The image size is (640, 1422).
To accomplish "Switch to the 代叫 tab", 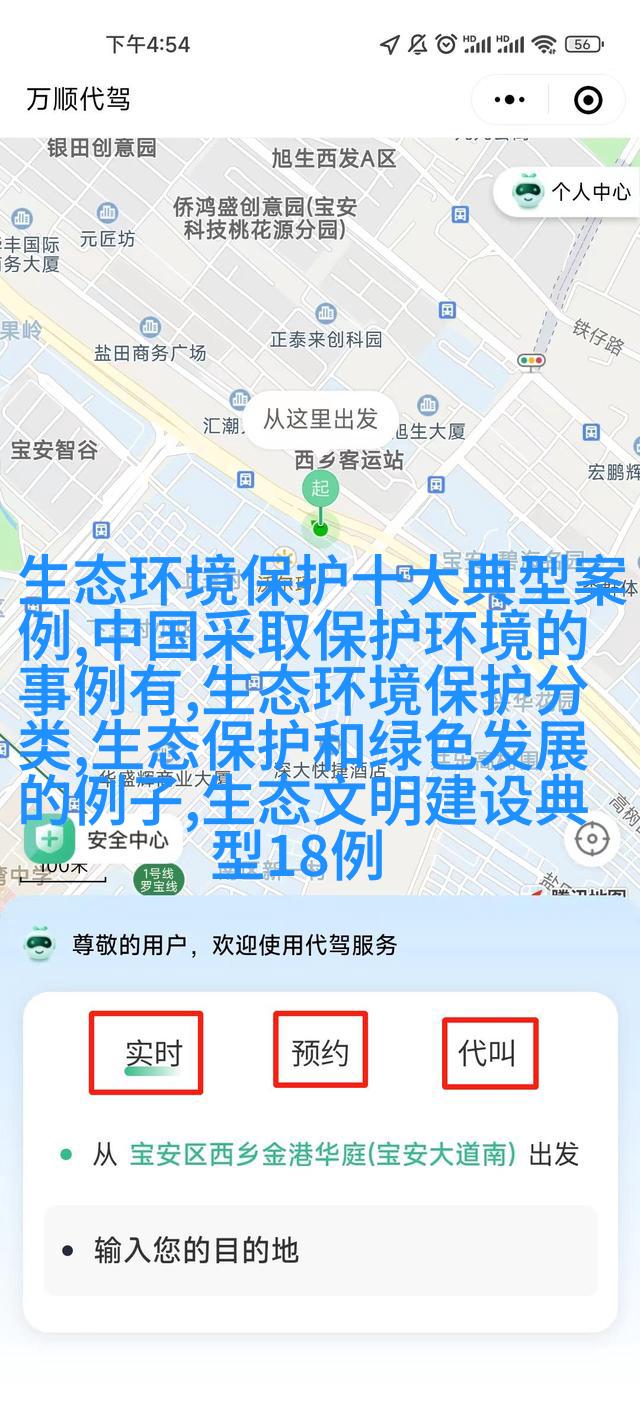I will click(488, 1053).
